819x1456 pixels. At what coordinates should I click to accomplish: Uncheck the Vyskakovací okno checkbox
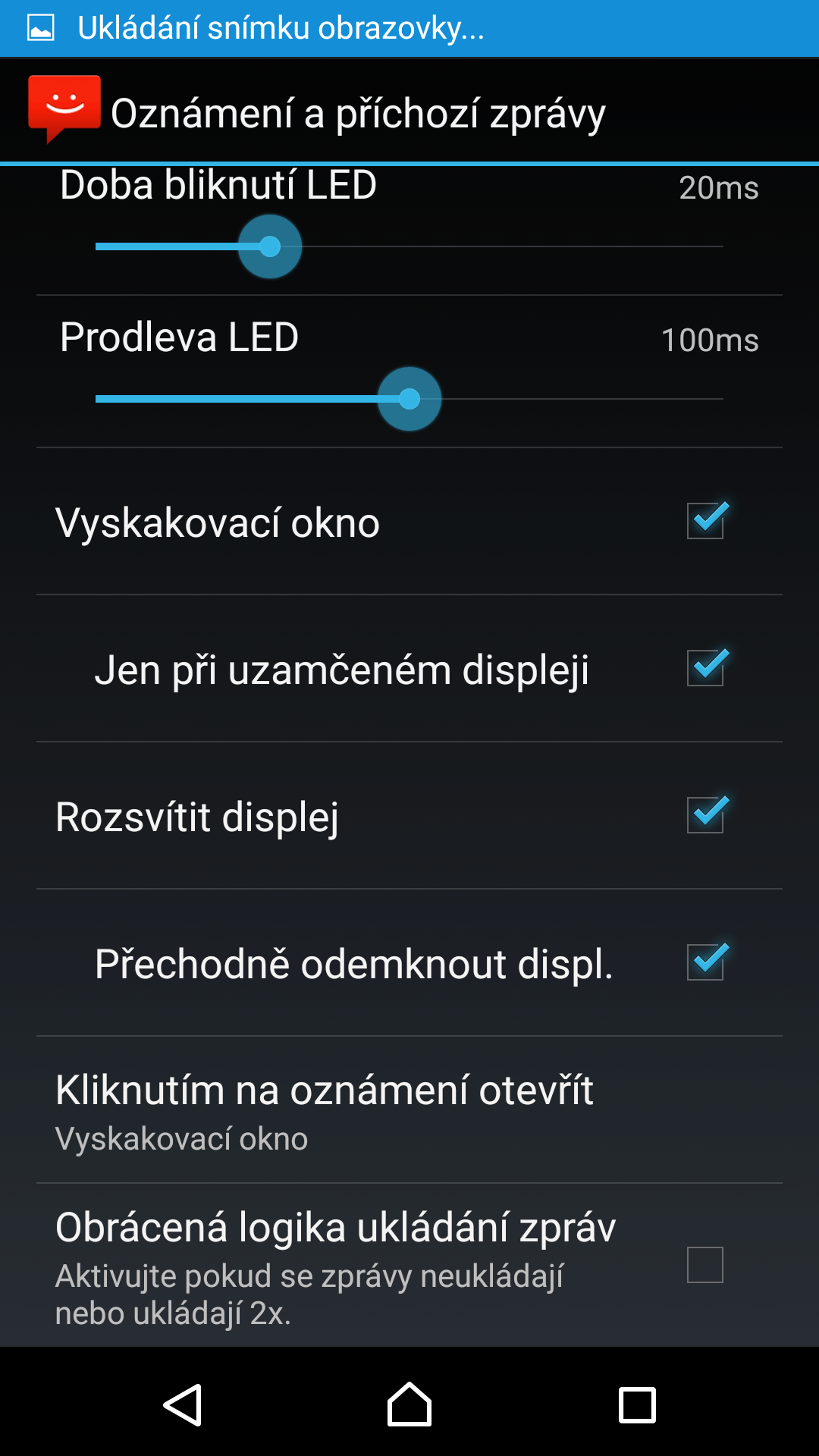pos(706,521)
